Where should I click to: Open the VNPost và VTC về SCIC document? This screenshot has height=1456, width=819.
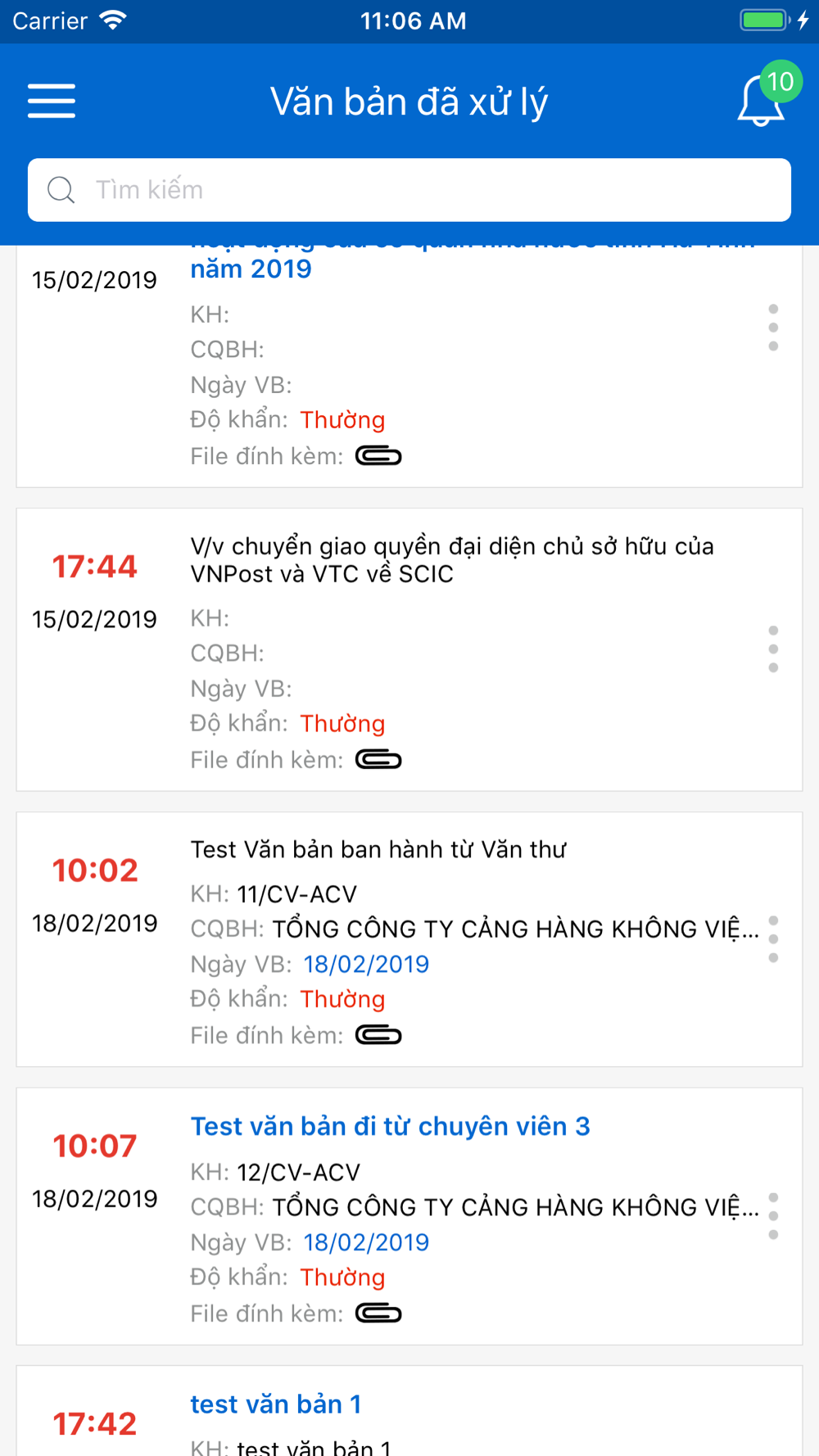point(452,560)
